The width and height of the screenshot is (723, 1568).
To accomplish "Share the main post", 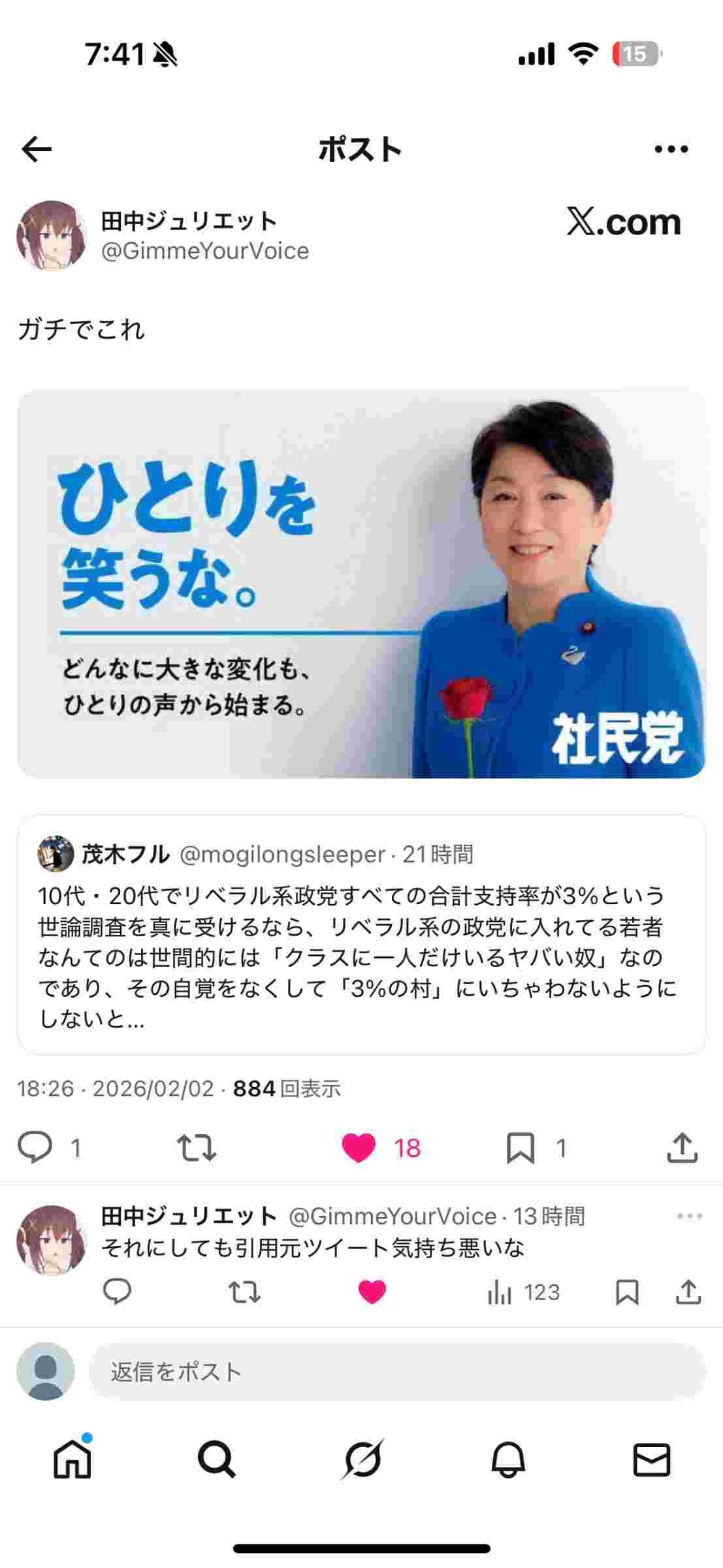I will coord(682,1148).
